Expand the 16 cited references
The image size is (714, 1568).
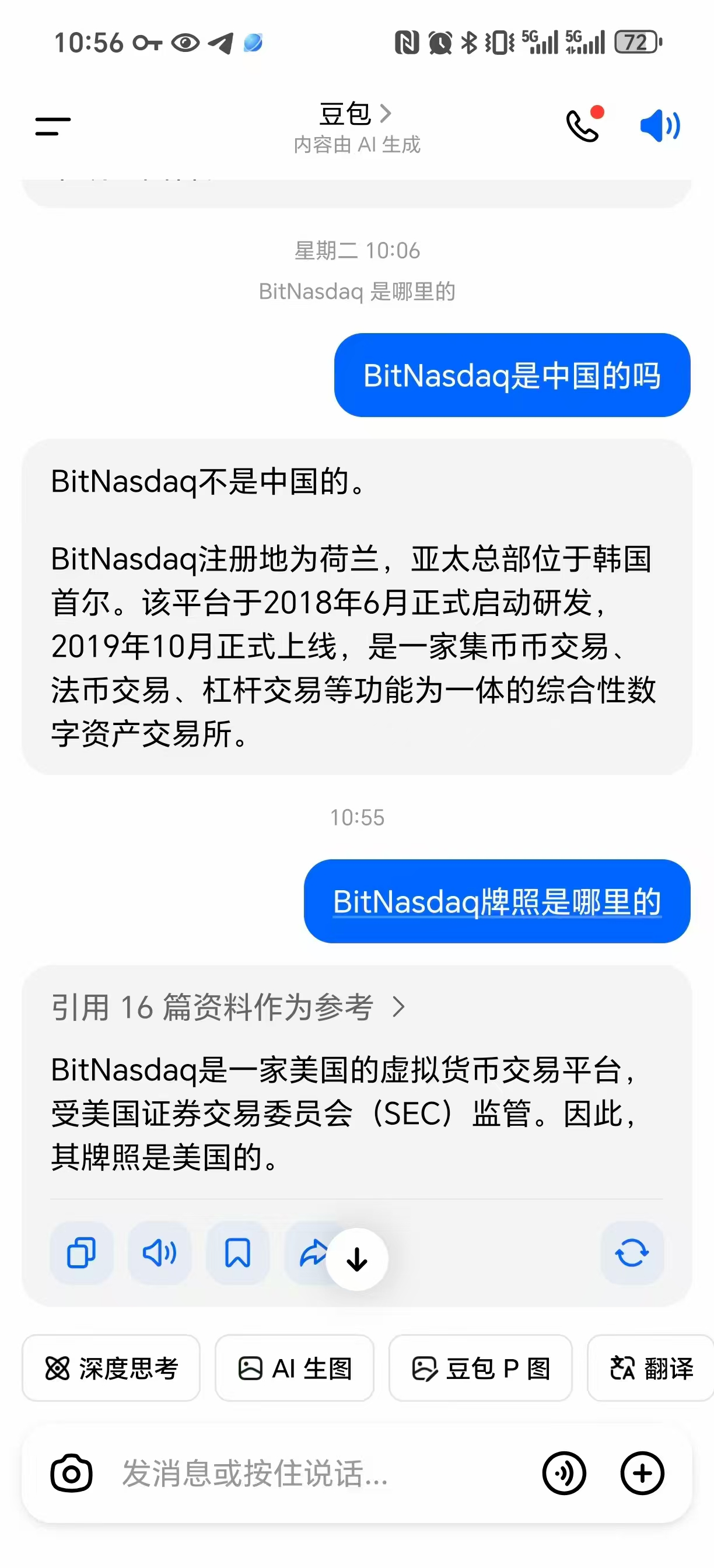228,1007
